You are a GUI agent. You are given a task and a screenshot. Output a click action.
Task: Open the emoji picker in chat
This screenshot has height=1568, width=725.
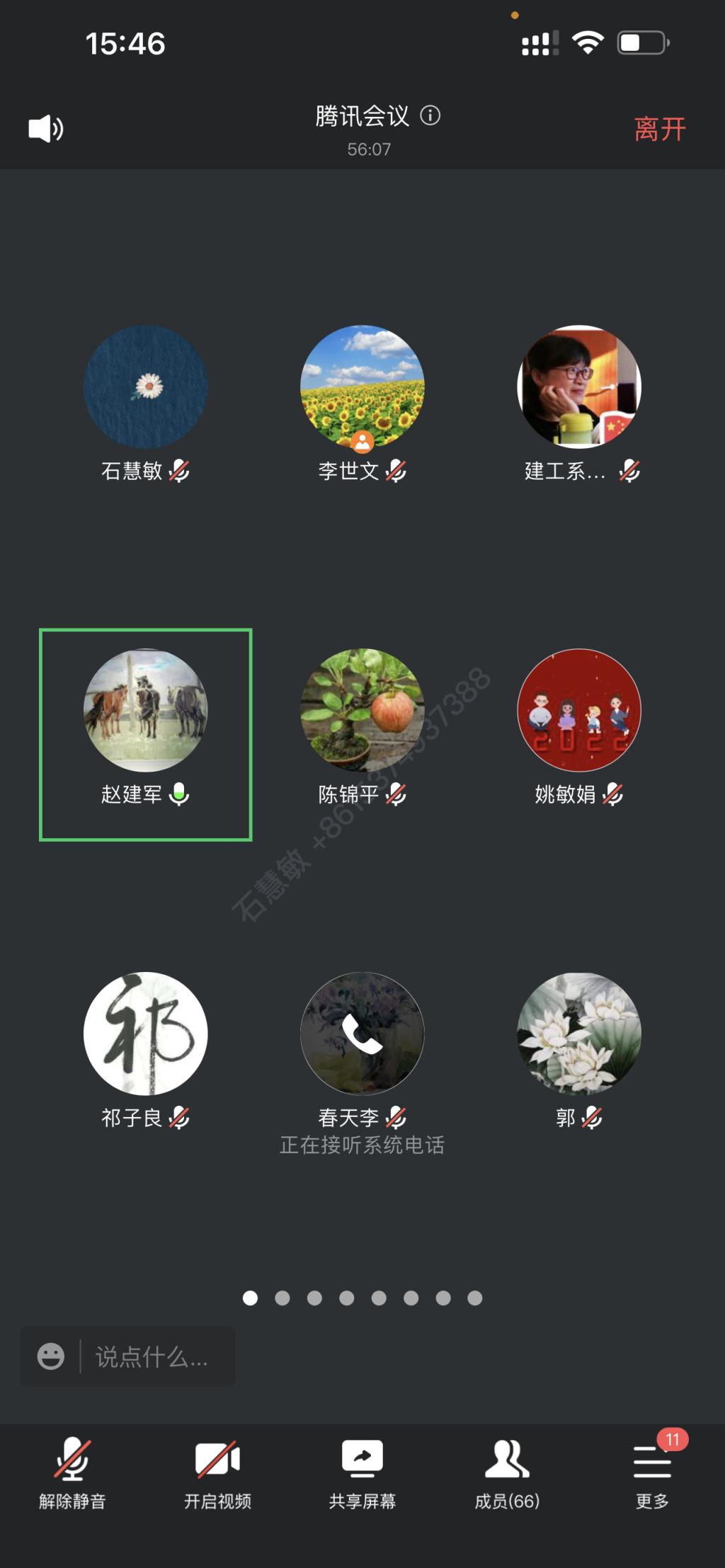(51, 1357)
